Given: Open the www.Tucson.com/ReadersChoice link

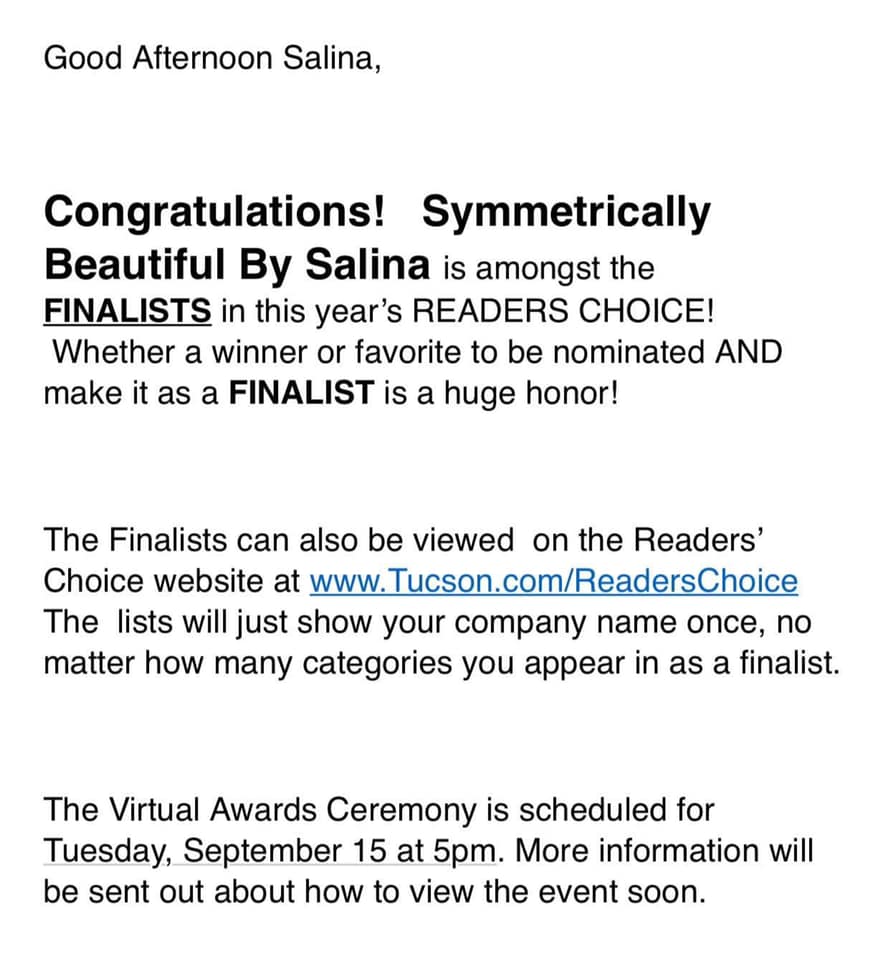Looking at the screenshot, I should coord(553,581).
